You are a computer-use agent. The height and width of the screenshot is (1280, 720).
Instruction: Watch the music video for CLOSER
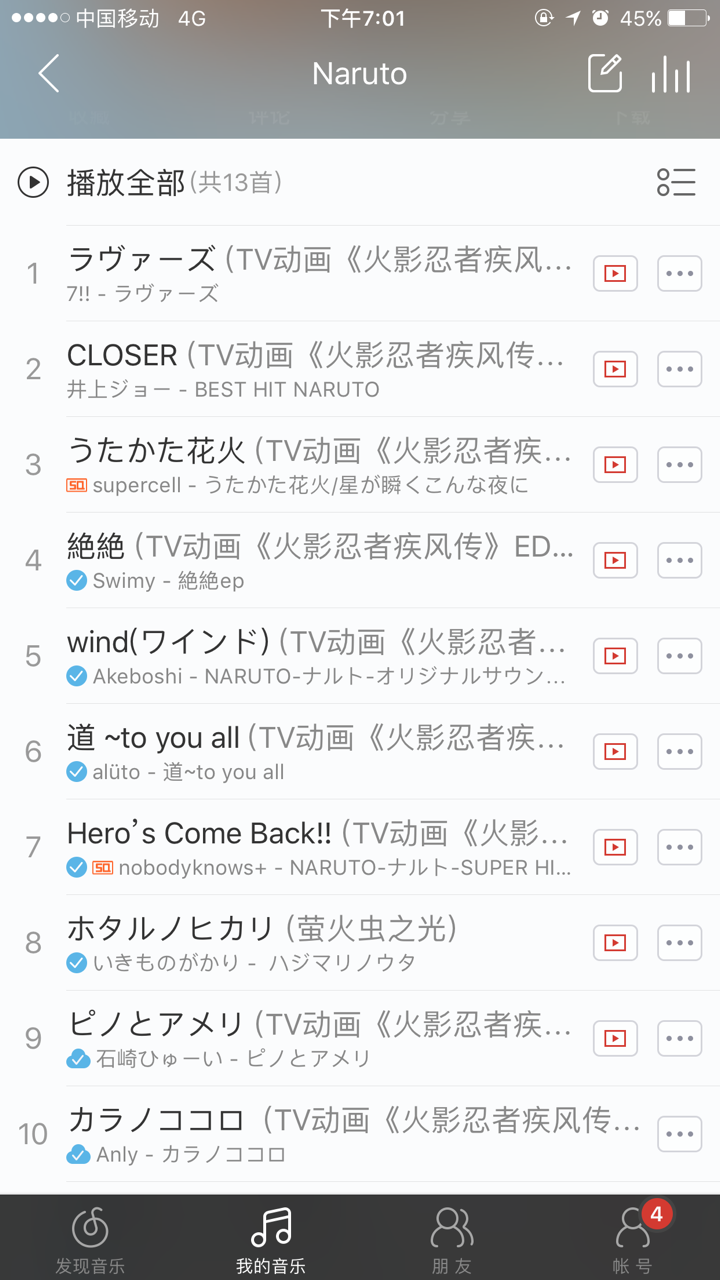(615, 369)
